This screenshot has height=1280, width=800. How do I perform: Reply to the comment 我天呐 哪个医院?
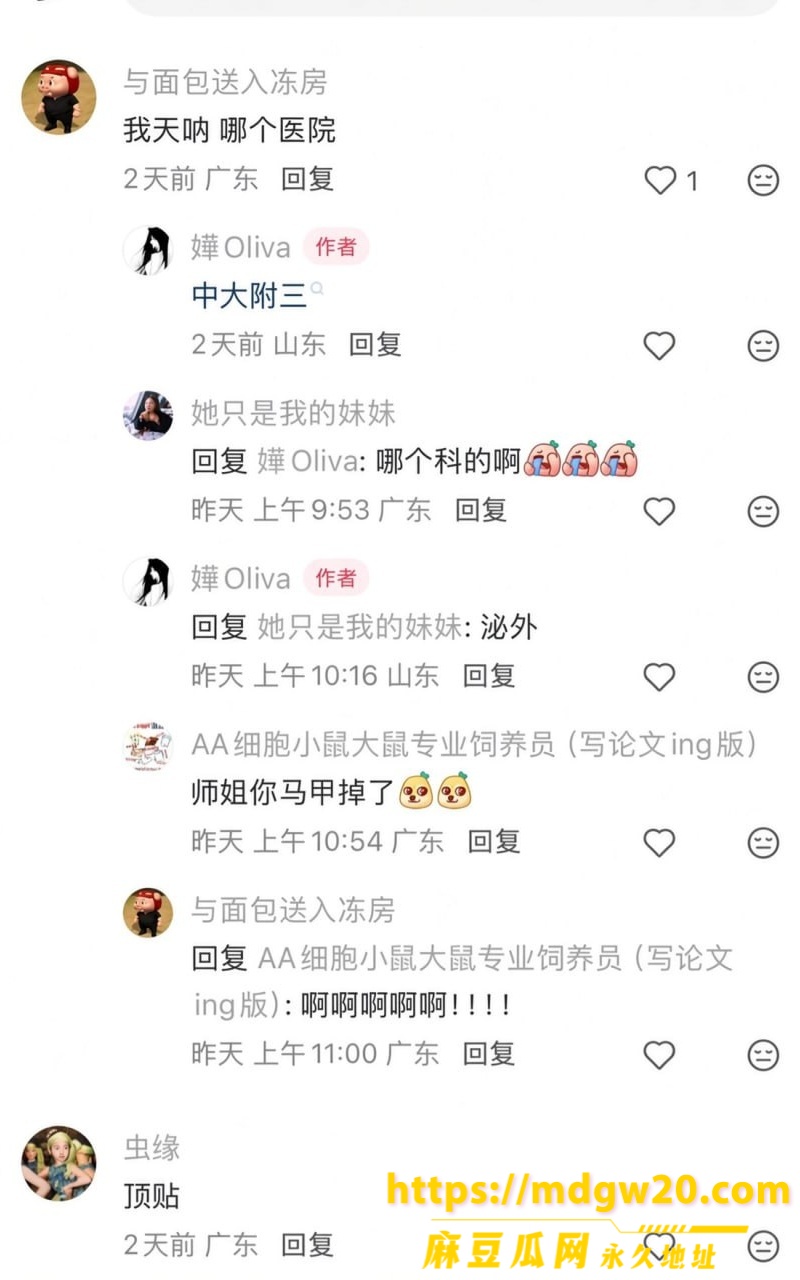click(307, 179)
